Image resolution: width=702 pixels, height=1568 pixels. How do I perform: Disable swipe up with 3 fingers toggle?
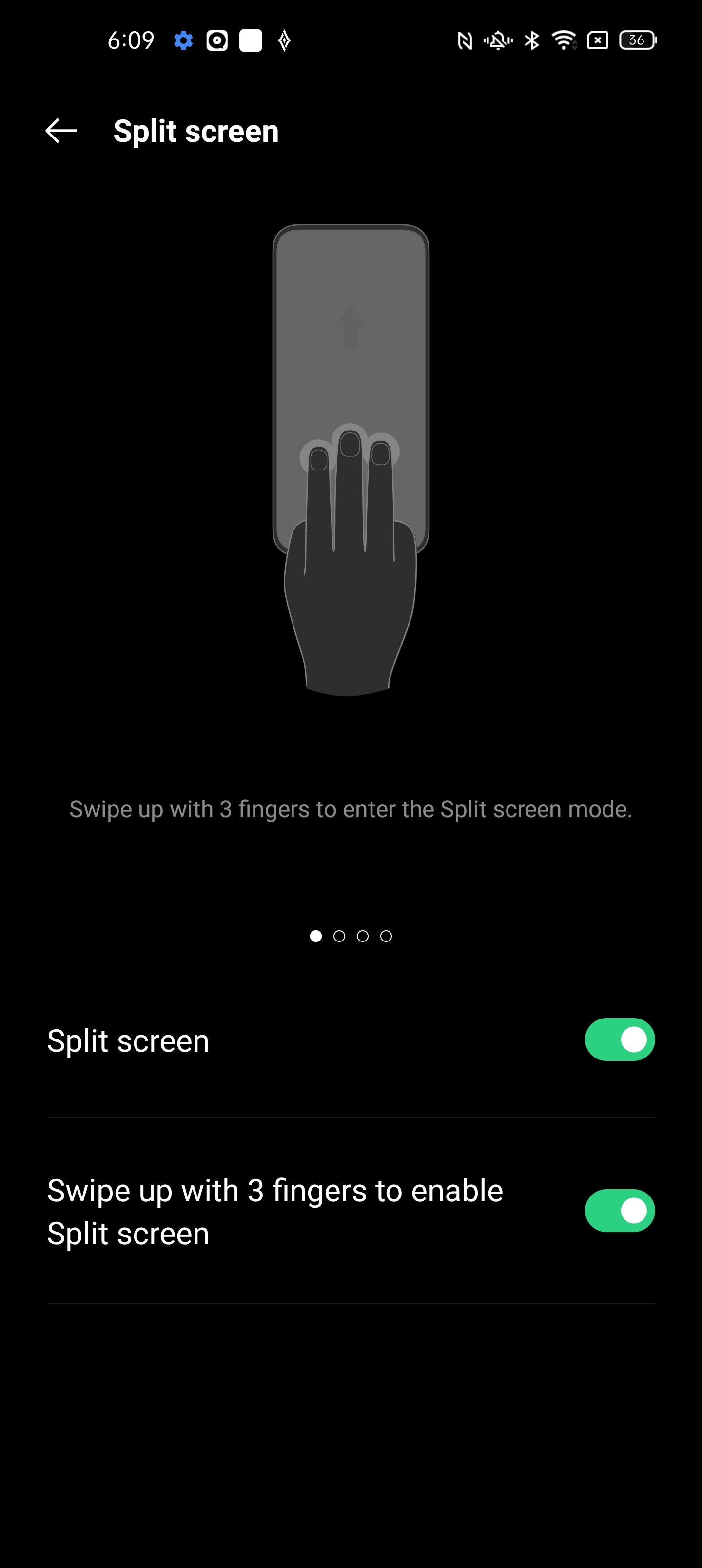tap(619, 1210)
